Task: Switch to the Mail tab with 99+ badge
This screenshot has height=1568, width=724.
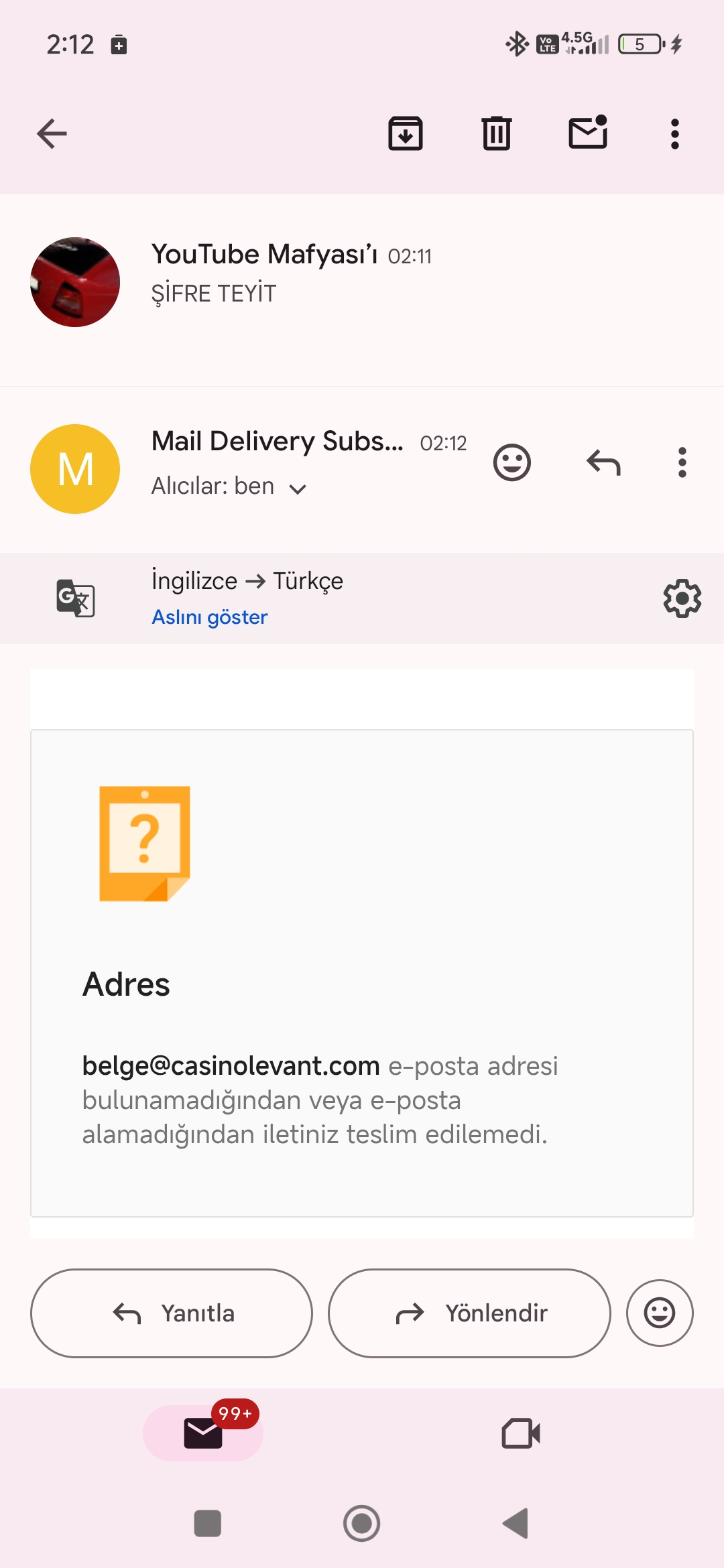Action: (x=203, y=1433)
